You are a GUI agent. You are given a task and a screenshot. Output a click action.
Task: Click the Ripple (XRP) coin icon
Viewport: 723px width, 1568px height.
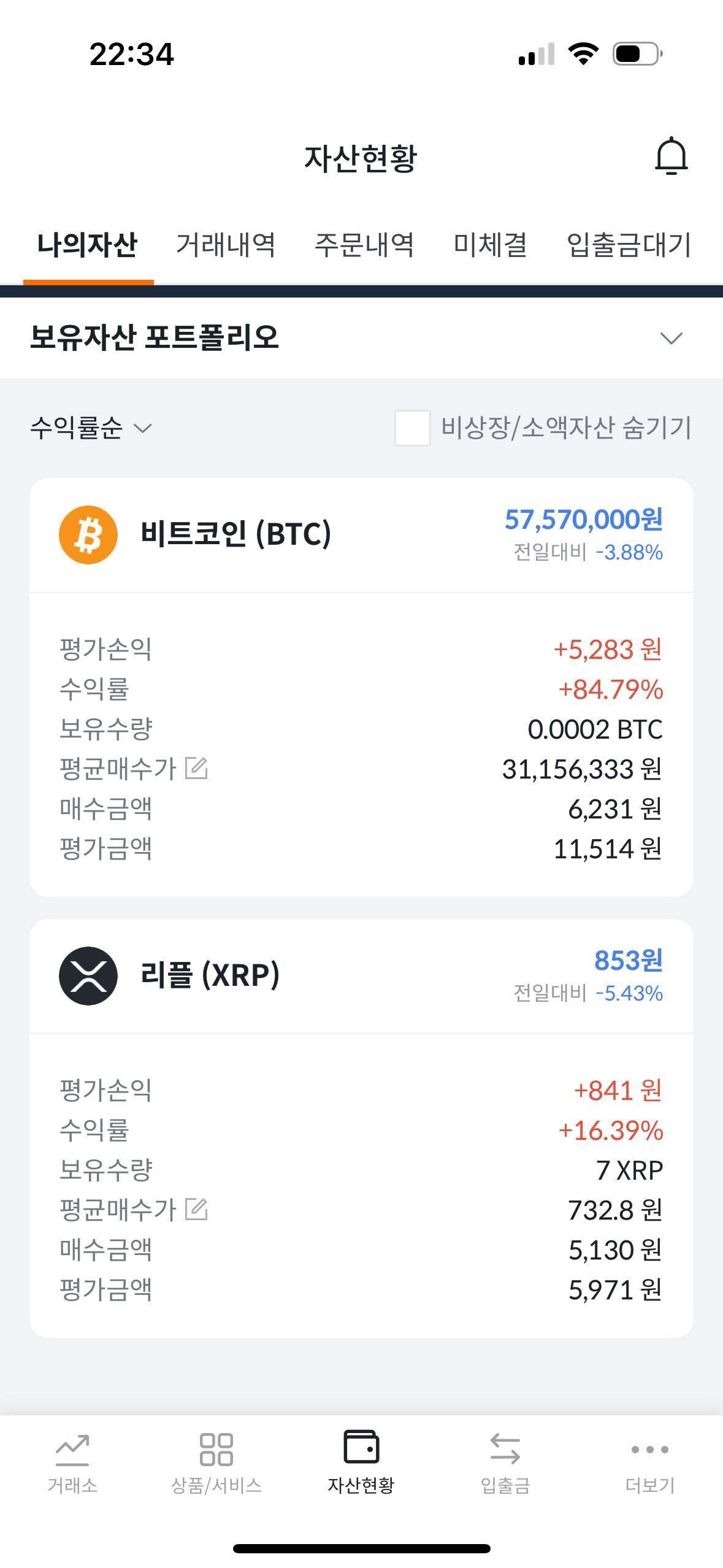(88, 976)
